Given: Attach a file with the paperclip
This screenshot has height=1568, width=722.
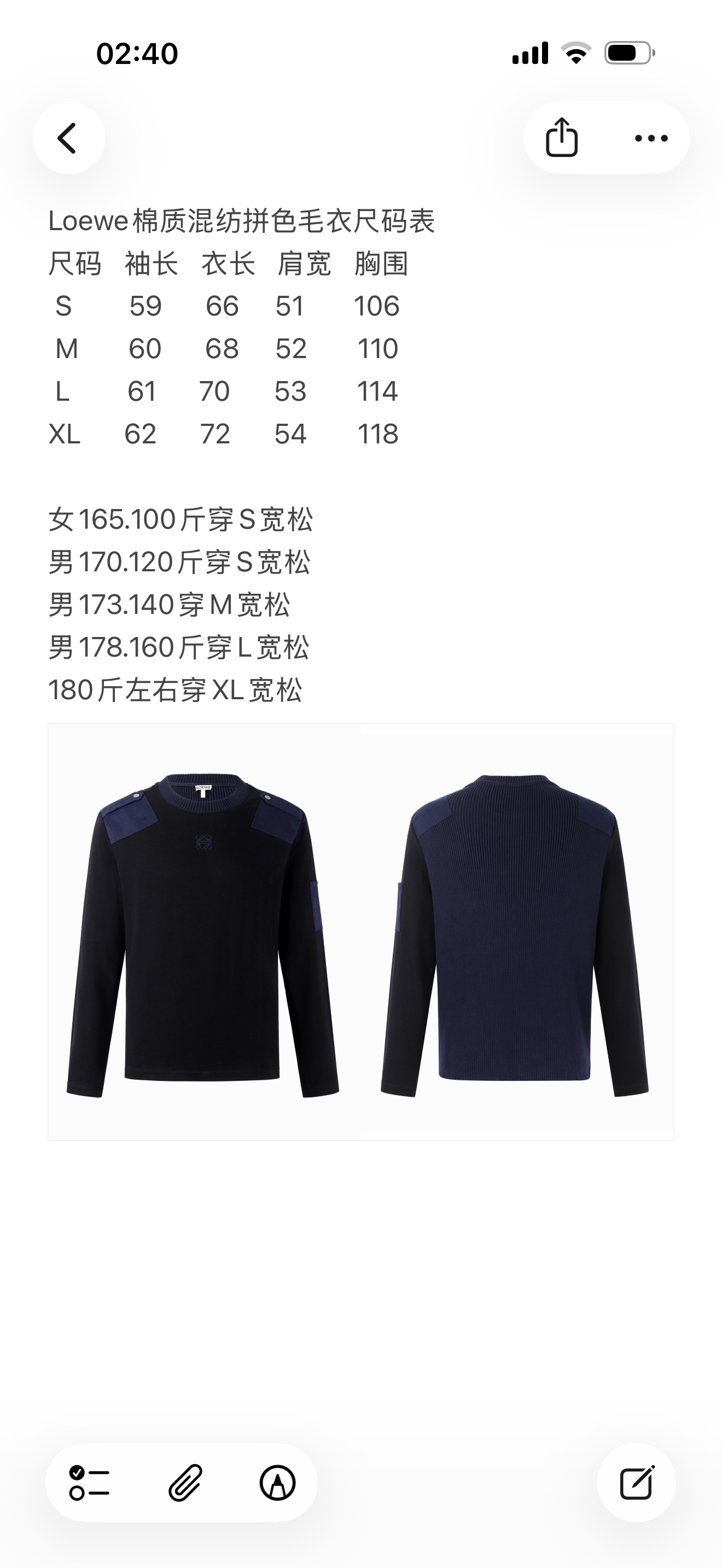Looking at the screenshot, I should point(184,1482).
